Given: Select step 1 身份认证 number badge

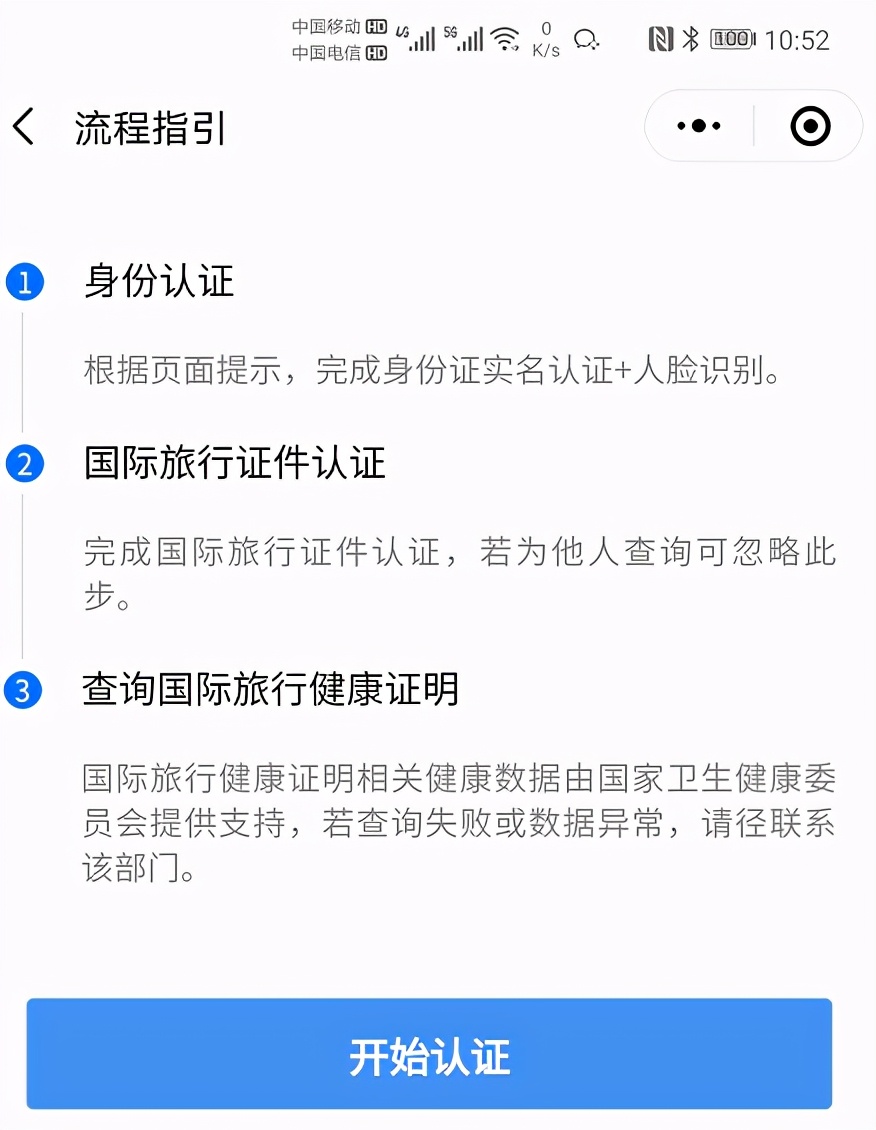Looking at the screenshot, I should 24,283.
